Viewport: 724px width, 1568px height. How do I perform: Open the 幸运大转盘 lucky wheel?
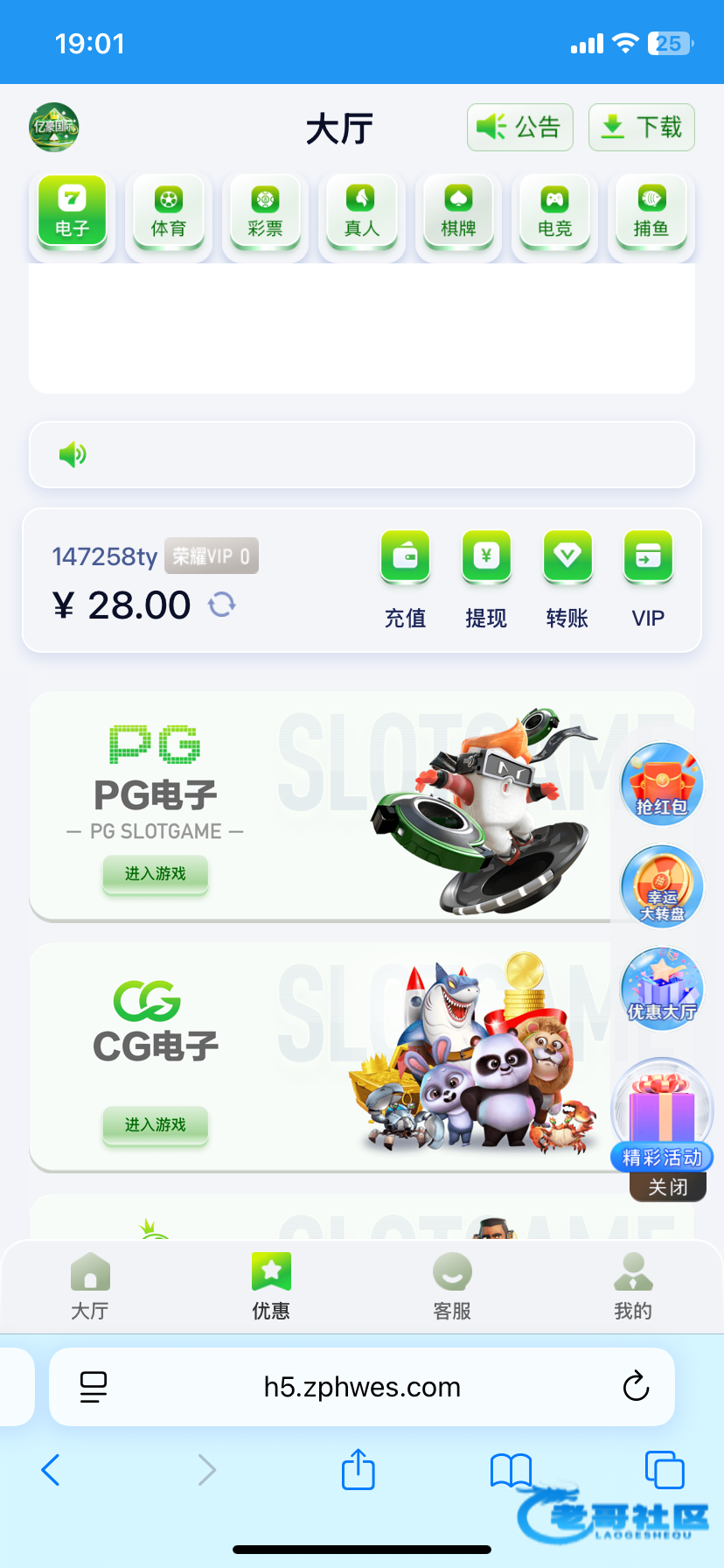pyautogui.click(x=662, y=885)
